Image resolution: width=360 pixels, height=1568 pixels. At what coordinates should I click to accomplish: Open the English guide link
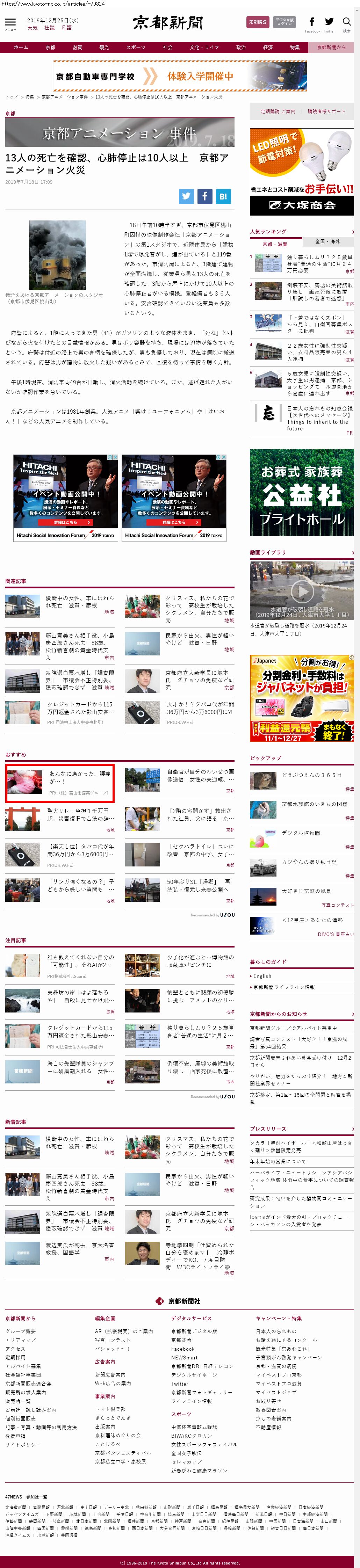[x=262, y=976]
